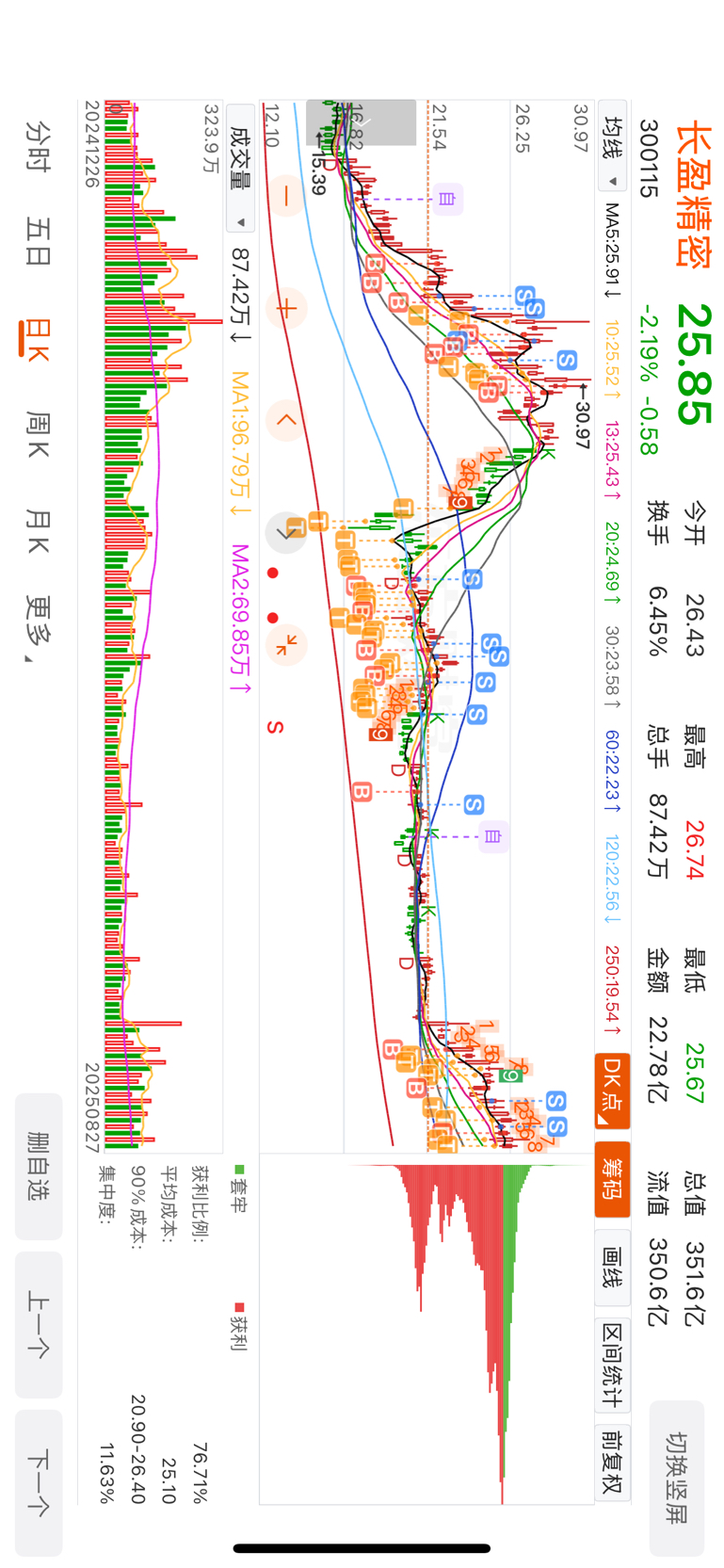The width and height of the screenshot is (724, 1568).
Task: Toggle the 筹码 distribution panel
Action: (613, 1180)
